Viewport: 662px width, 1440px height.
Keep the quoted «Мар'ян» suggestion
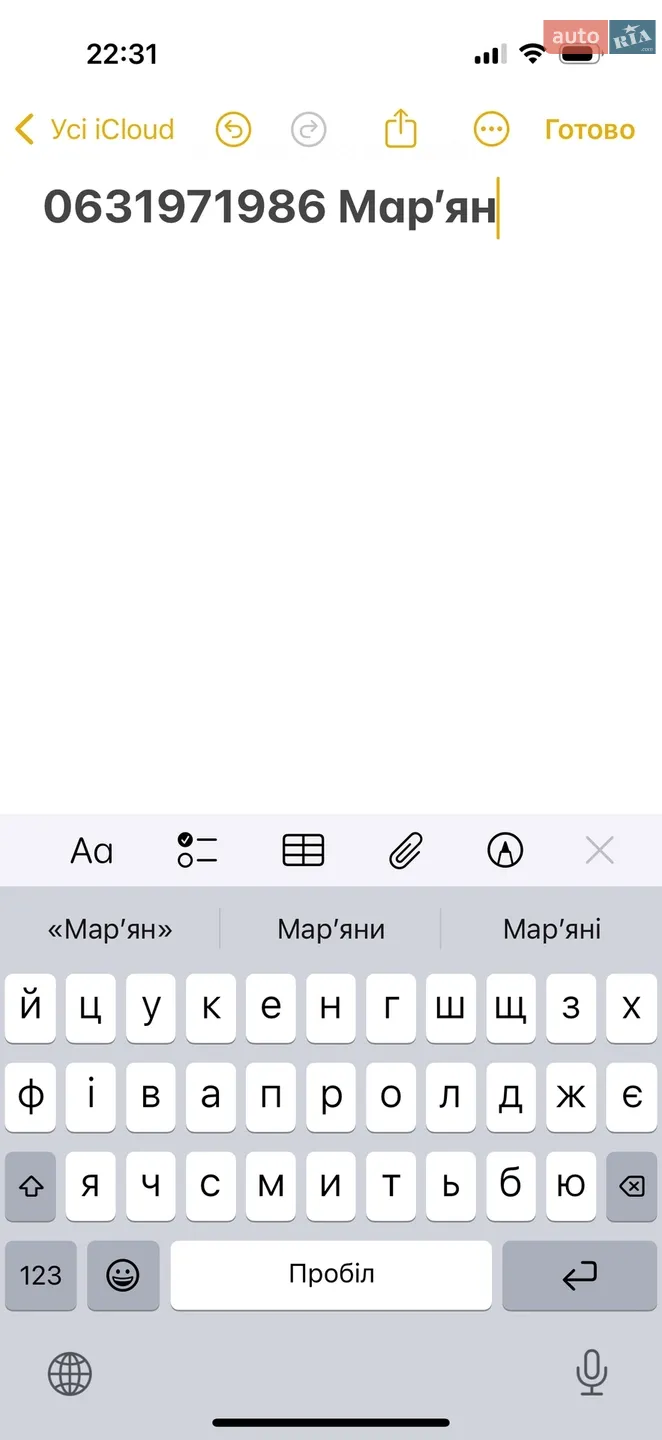(110, 929)
